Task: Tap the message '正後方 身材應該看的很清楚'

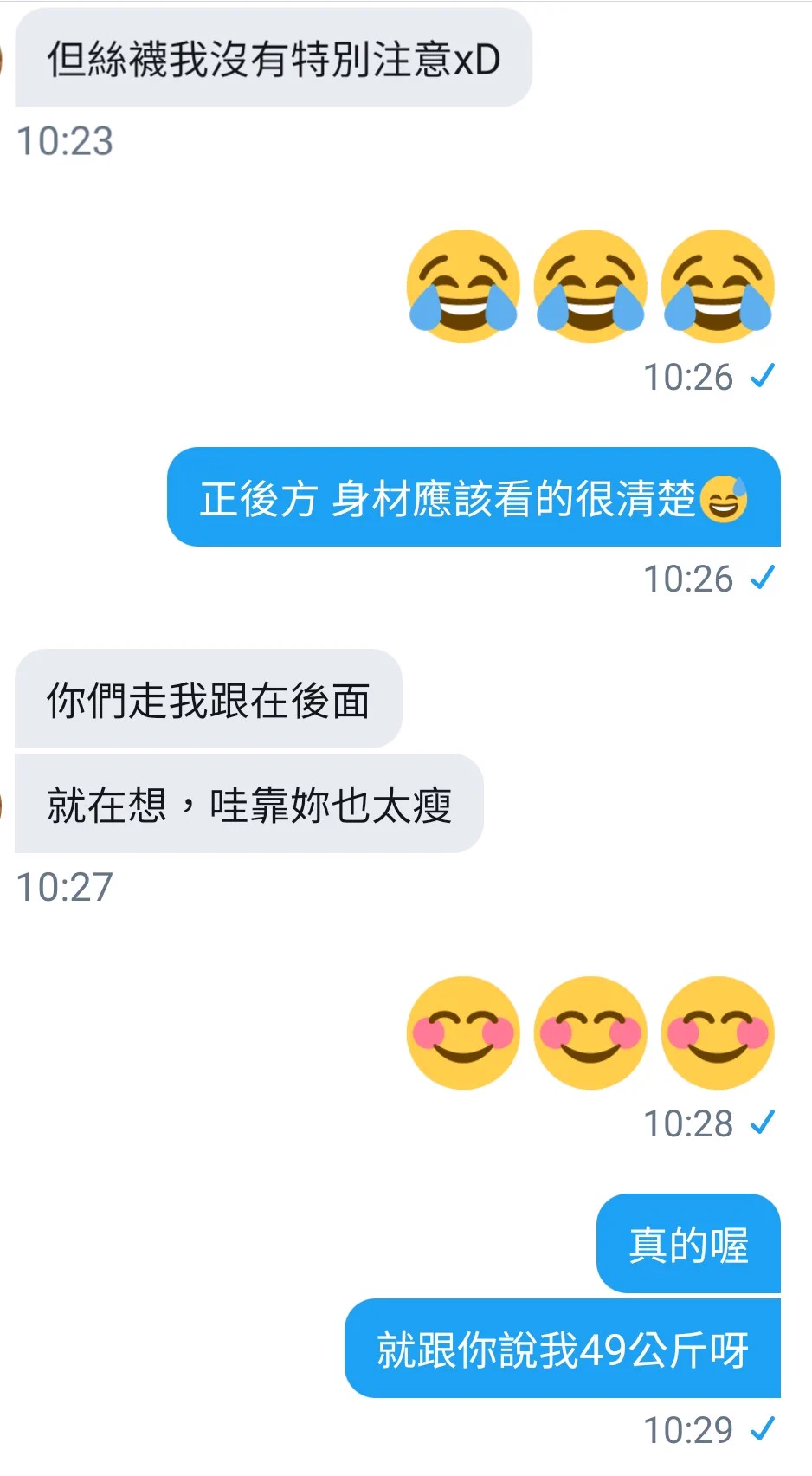Action: (473, 498)
